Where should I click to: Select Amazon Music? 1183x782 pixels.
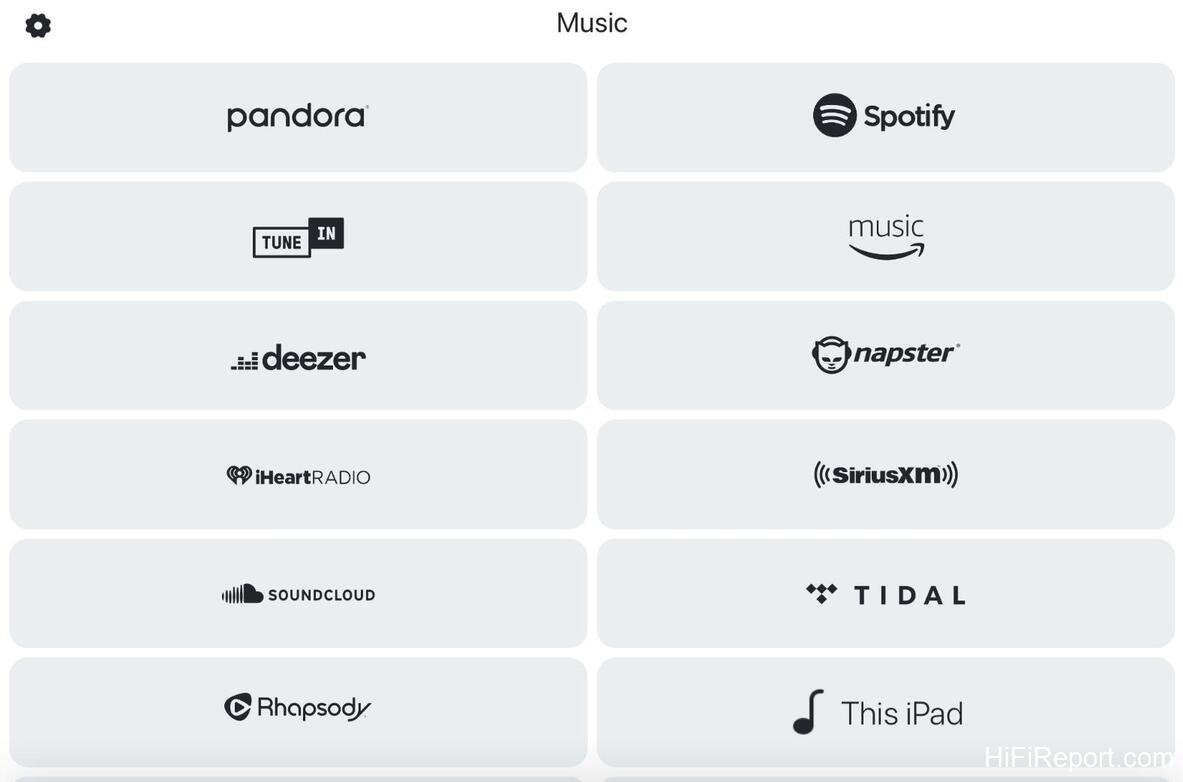coord(886,236)
